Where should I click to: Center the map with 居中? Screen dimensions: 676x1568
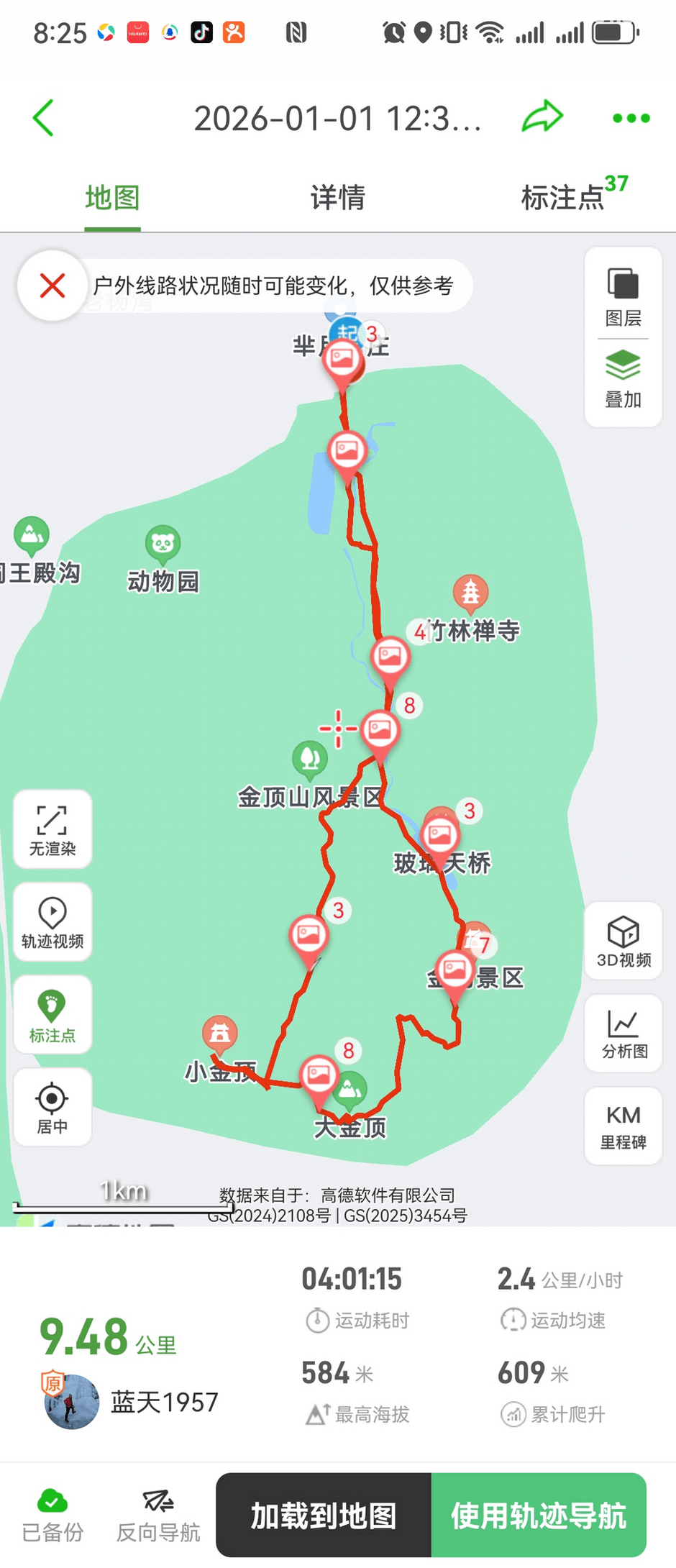[52, 1107]
